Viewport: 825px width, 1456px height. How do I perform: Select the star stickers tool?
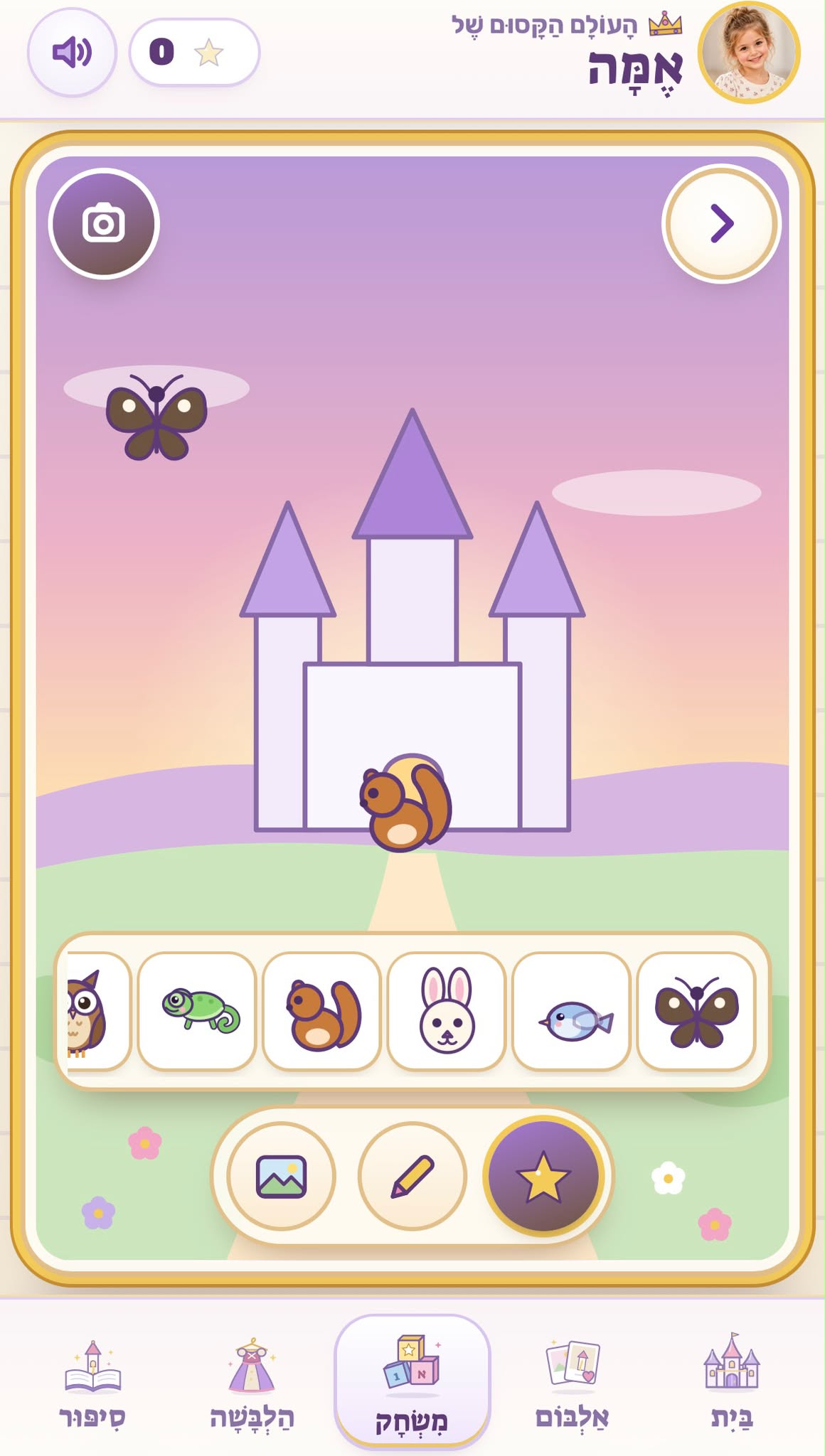543,1176
